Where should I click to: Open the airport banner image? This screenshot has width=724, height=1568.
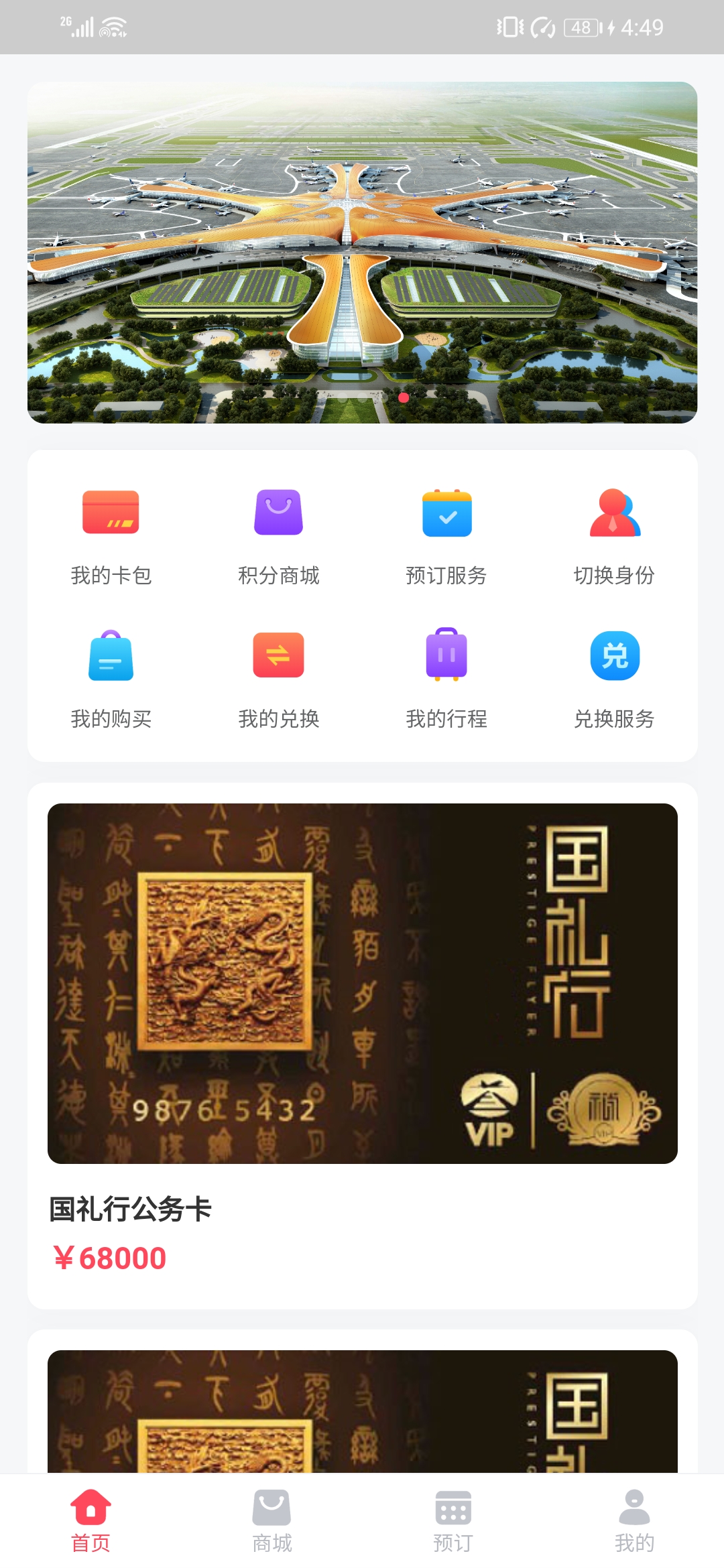pos(362,253)
